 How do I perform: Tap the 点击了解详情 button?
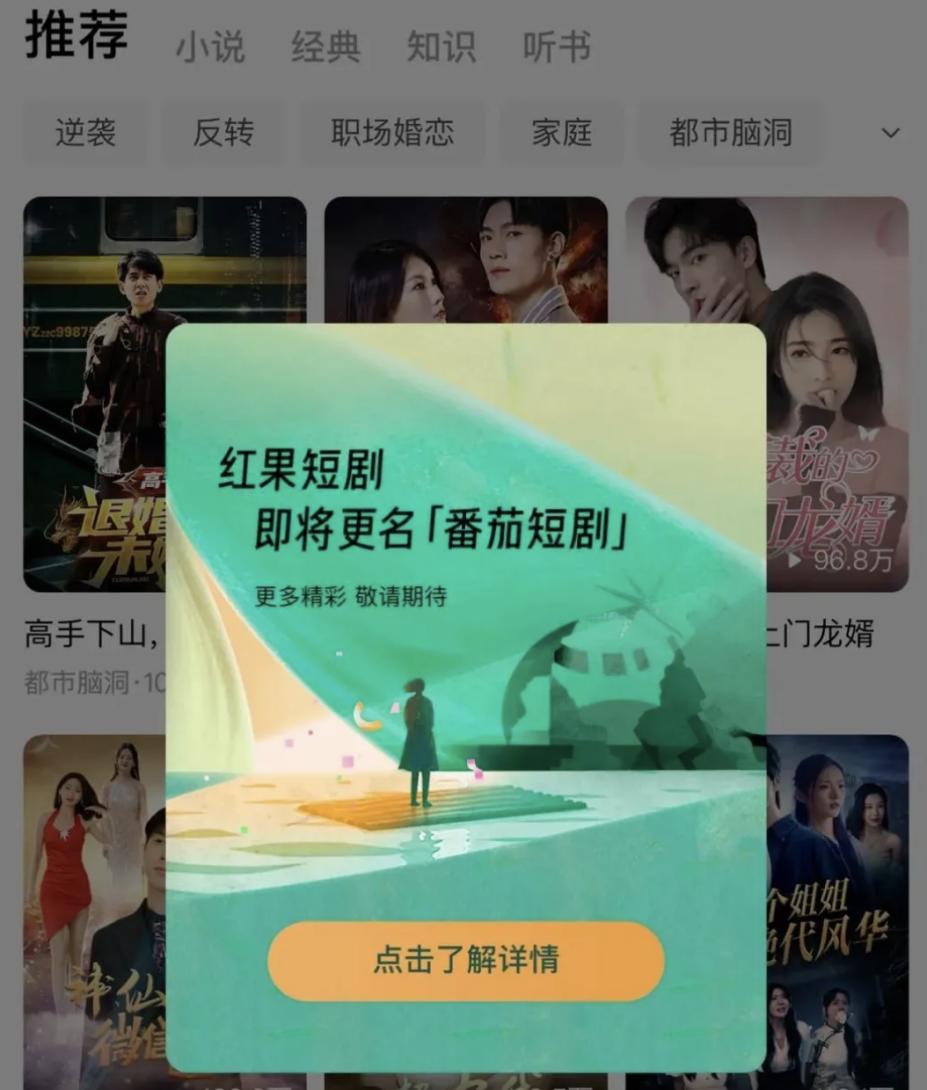(465, 961)
